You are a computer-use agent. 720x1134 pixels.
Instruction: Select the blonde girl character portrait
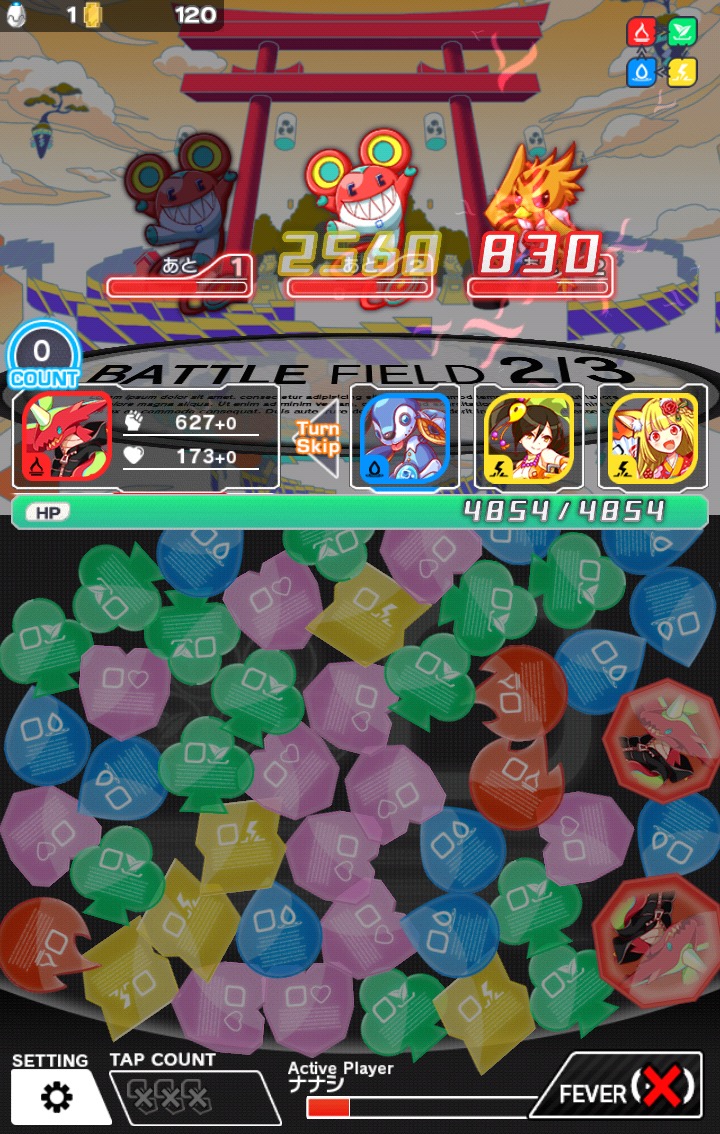[652, 437]
